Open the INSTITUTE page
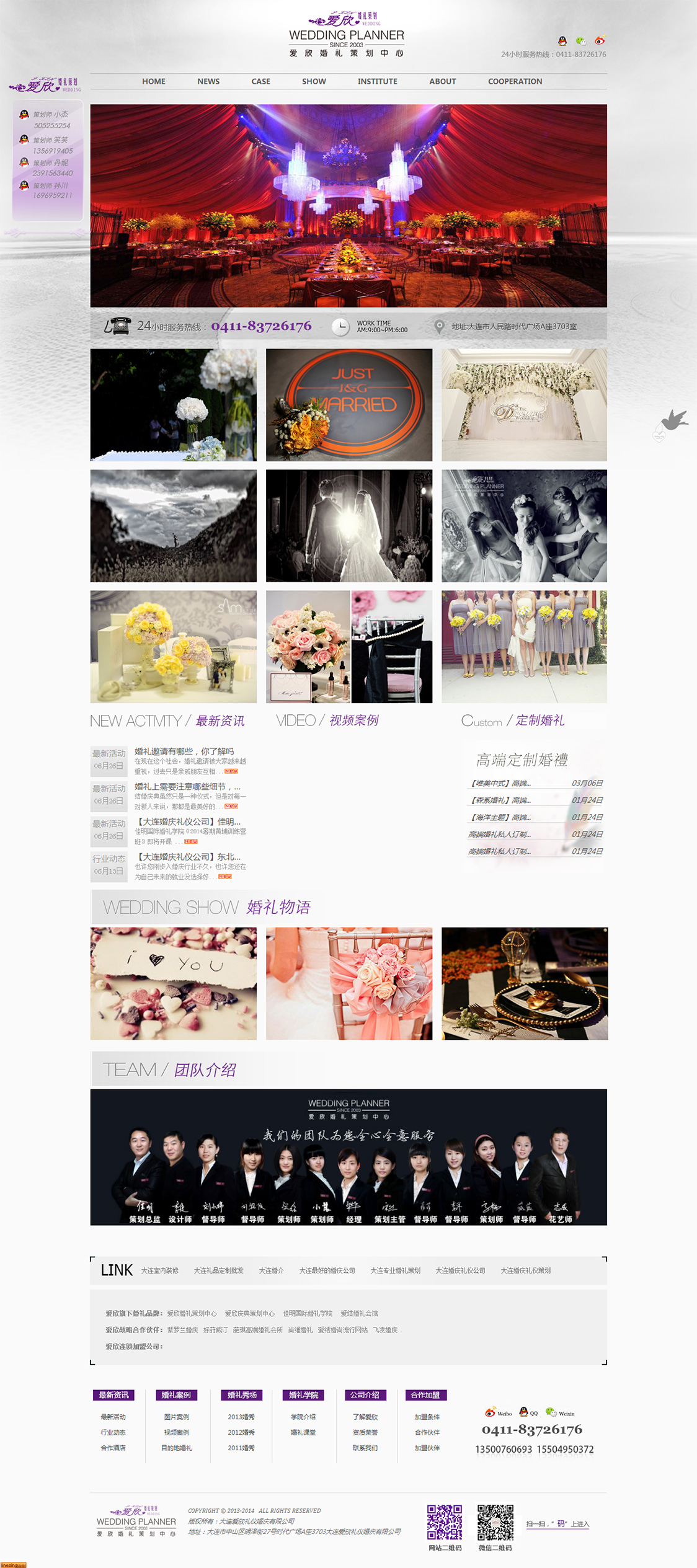Screen dimensions: 697x1568 click(377, 81)
